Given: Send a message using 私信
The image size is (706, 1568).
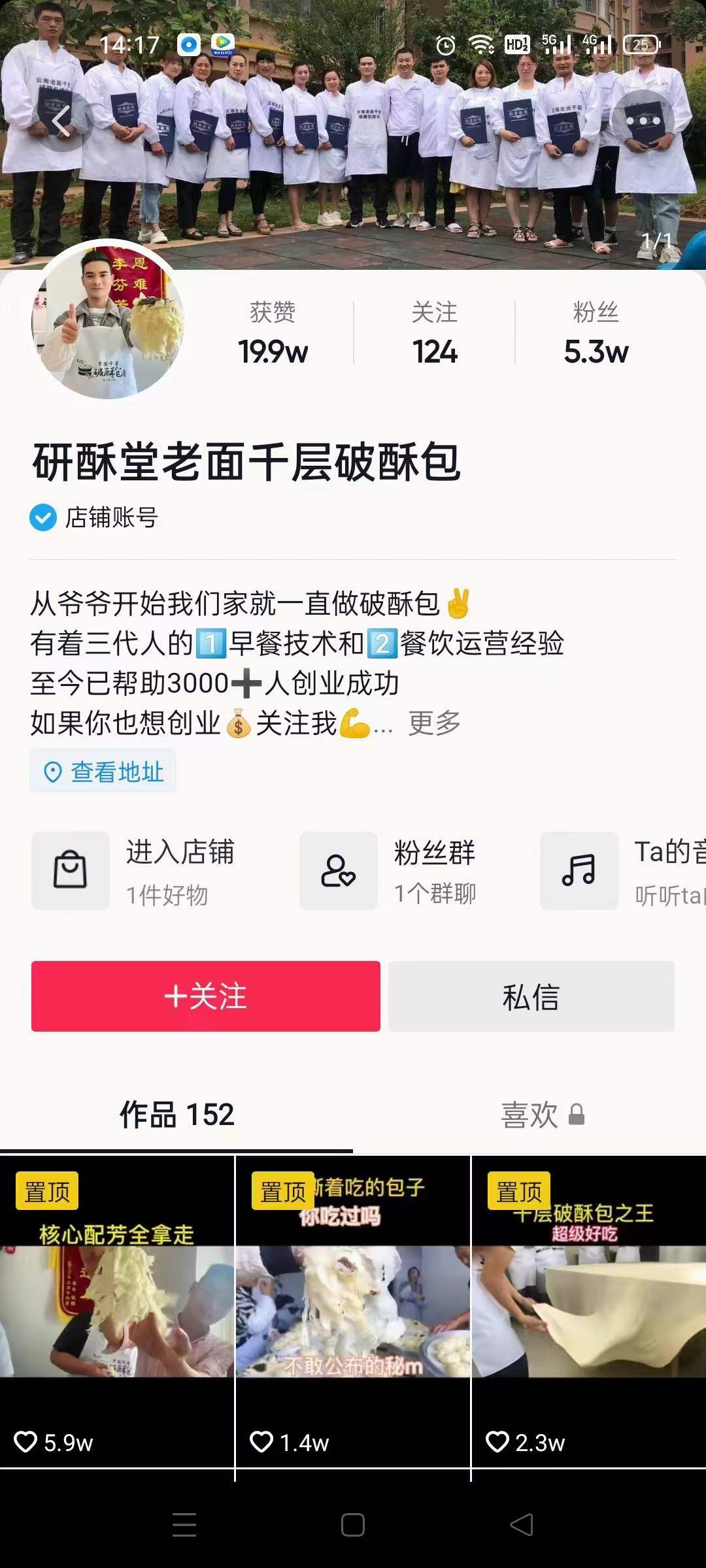Looking at the screenshot, I should tap(531, 996).
